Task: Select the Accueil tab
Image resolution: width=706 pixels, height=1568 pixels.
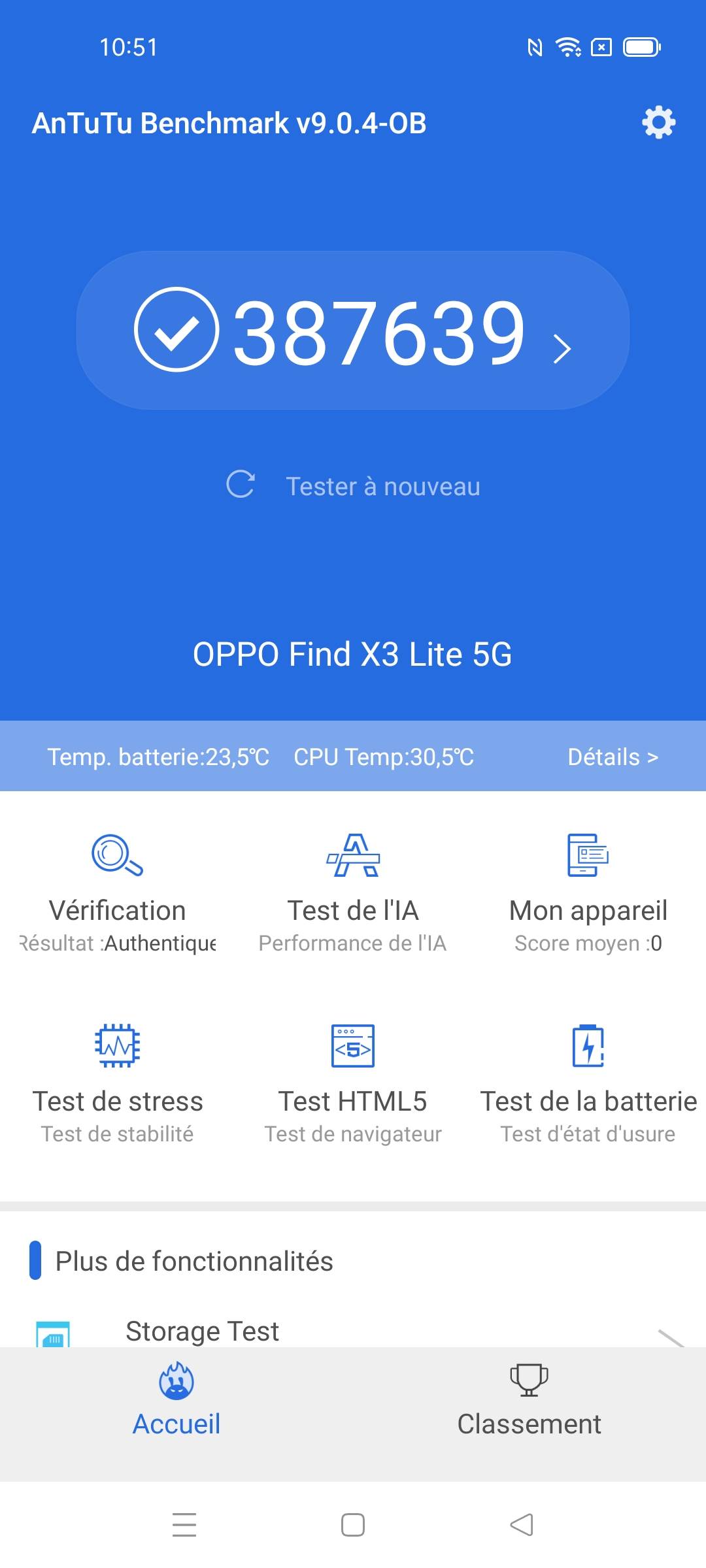Action: [176, 1401]
